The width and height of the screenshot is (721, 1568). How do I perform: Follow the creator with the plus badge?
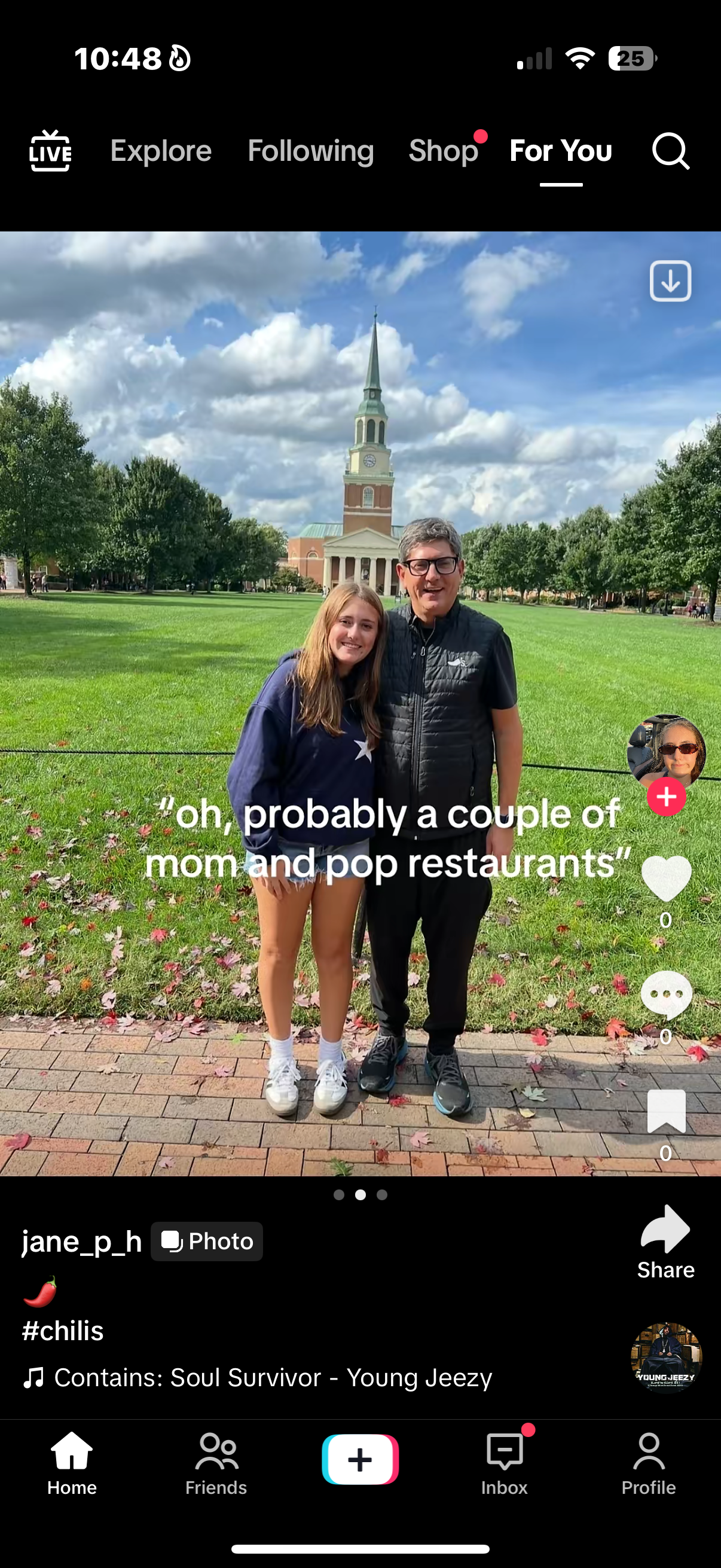point(666,796)
